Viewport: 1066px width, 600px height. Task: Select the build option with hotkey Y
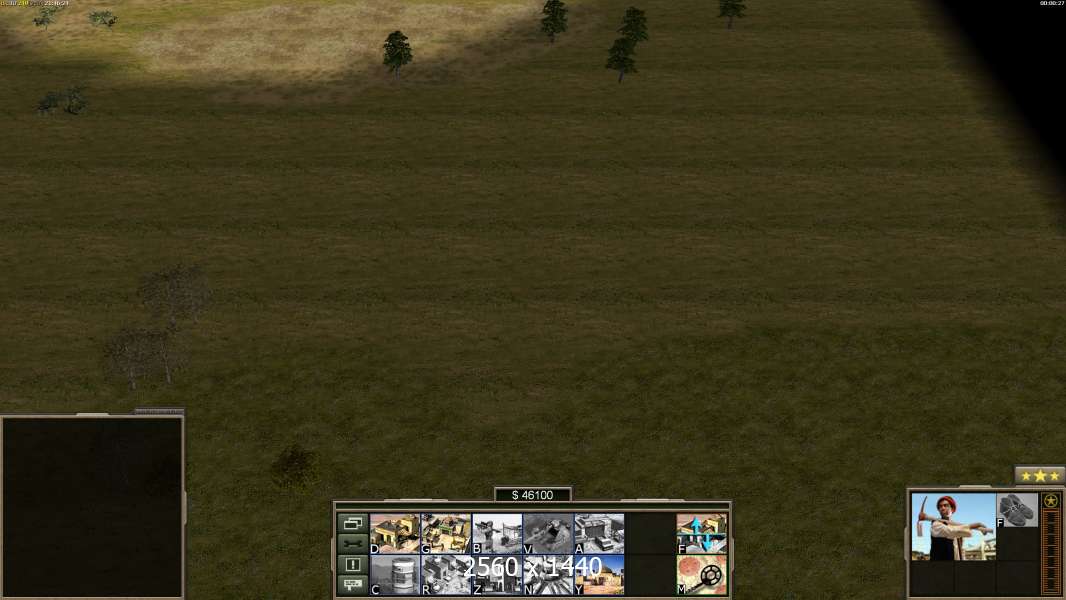599,575
